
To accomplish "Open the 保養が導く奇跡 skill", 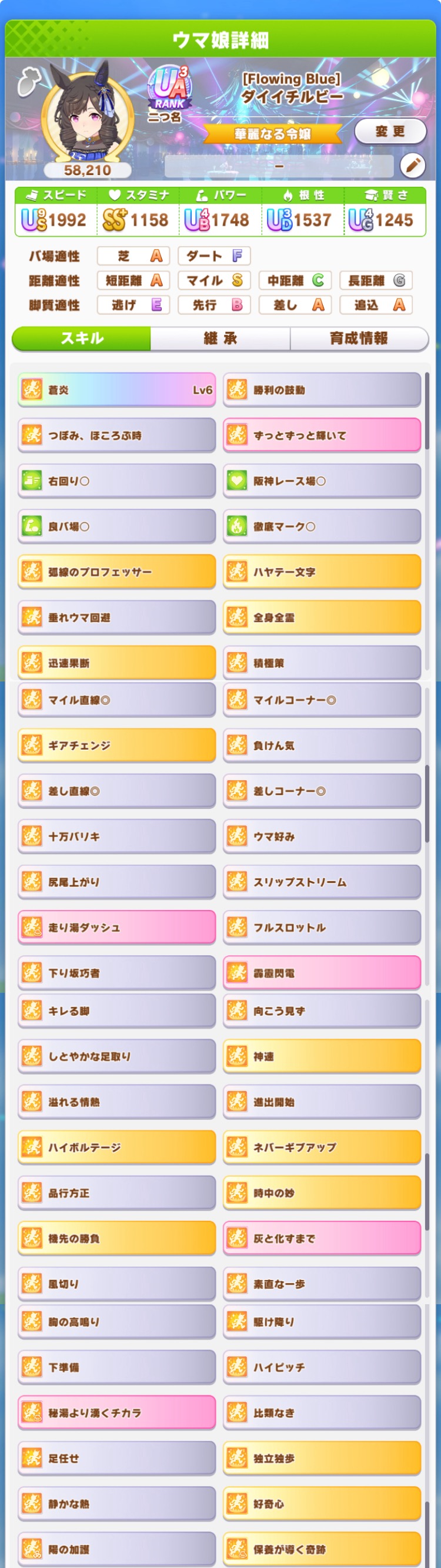I will (x=322, y=1549).
